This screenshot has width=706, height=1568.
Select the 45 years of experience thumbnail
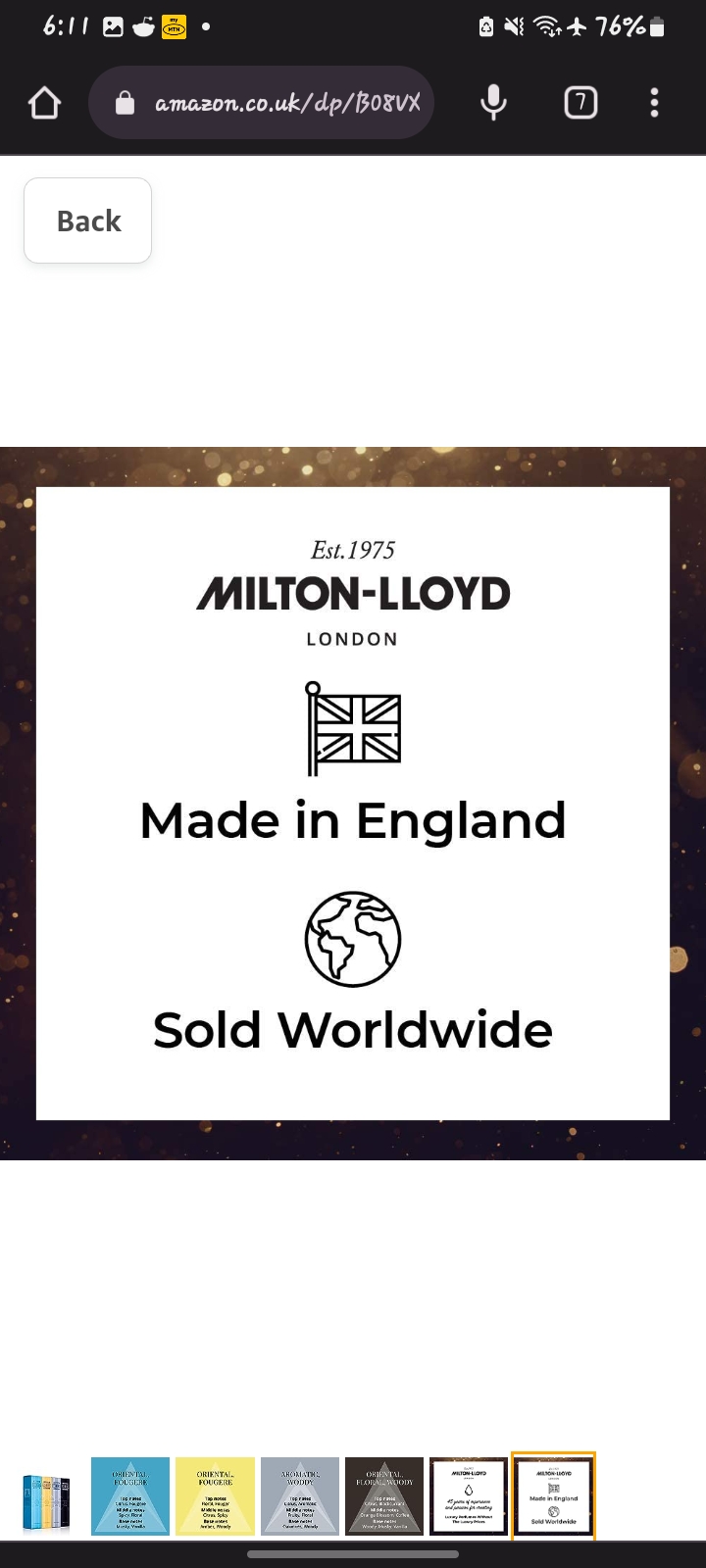point(469,1496)
